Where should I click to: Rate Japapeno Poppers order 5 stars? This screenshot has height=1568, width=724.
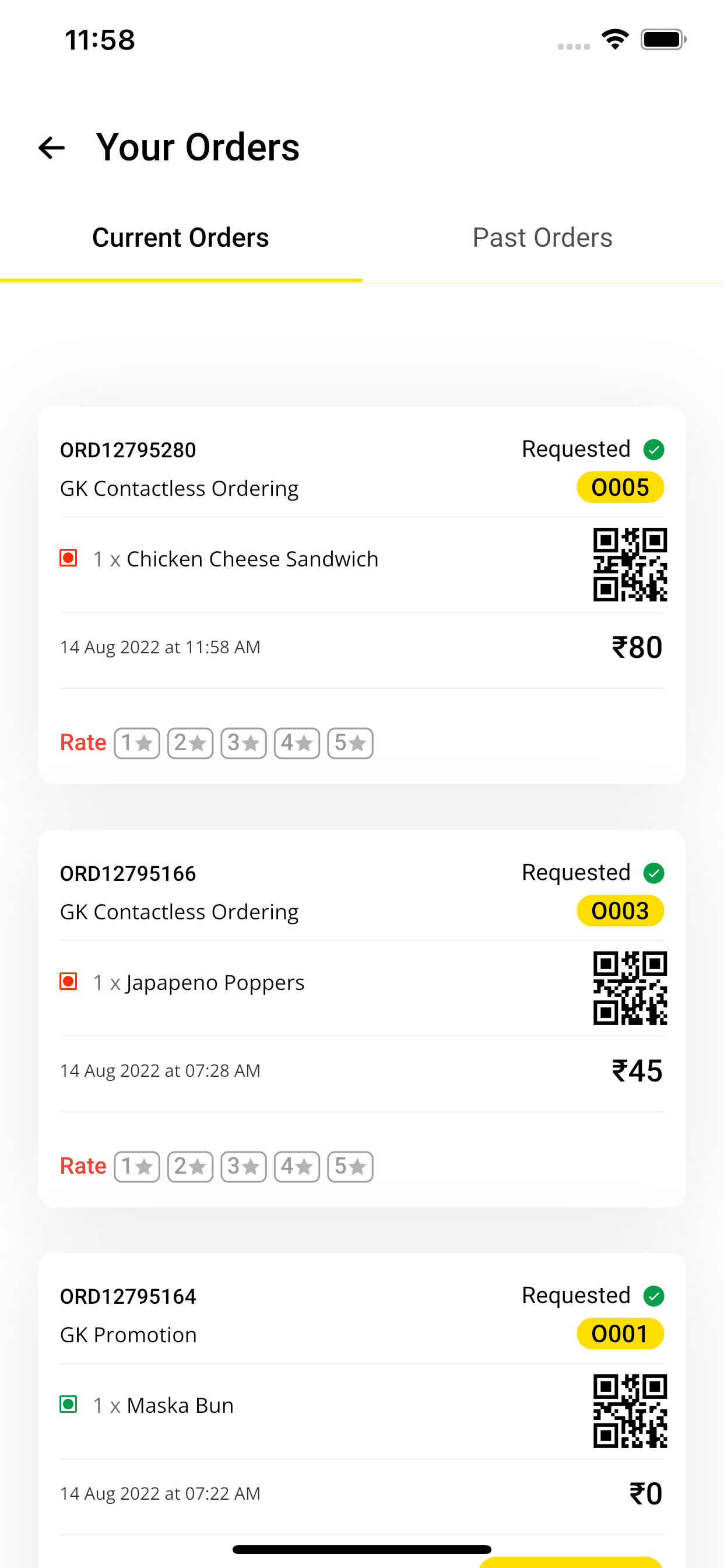(350, 1167)
